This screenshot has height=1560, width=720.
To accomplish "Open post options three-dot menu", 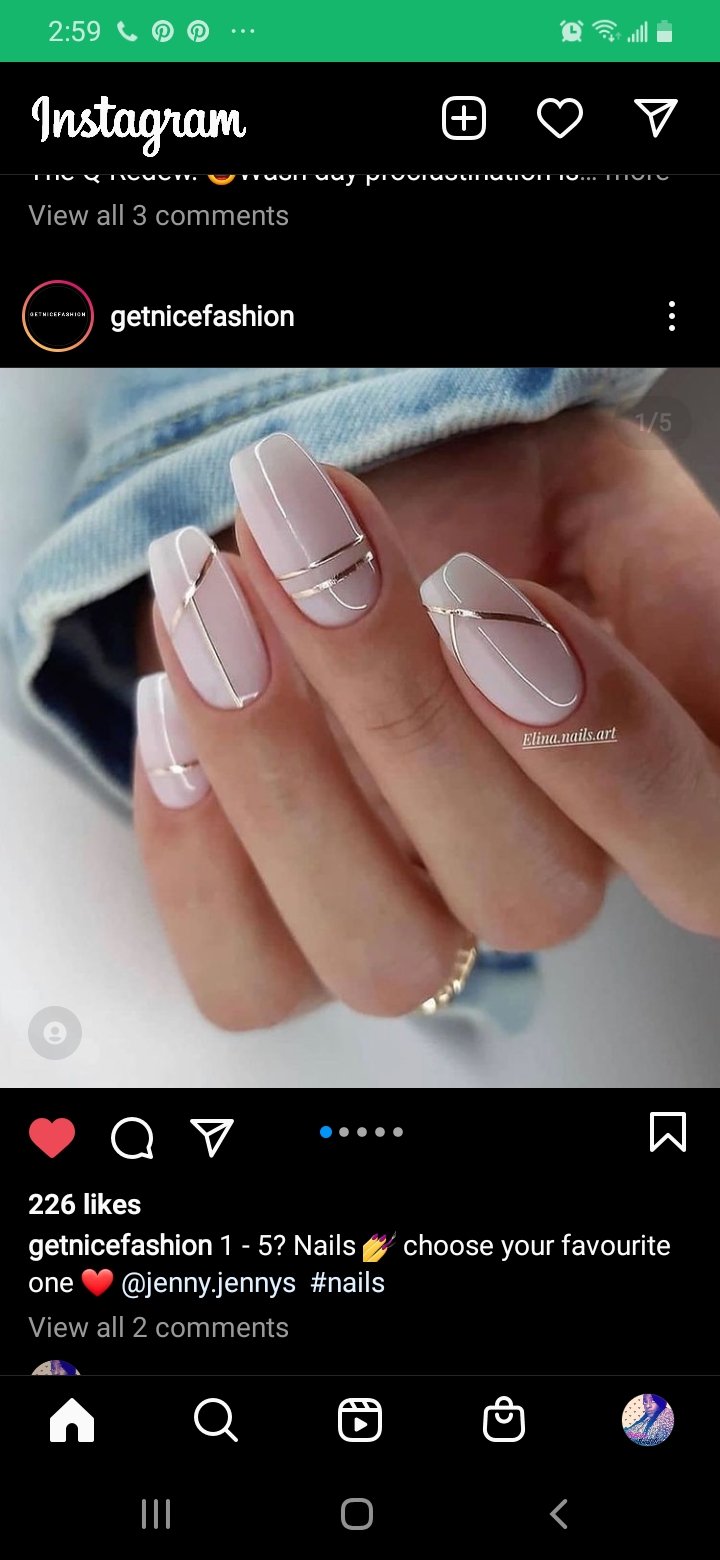I will (671, 316).
